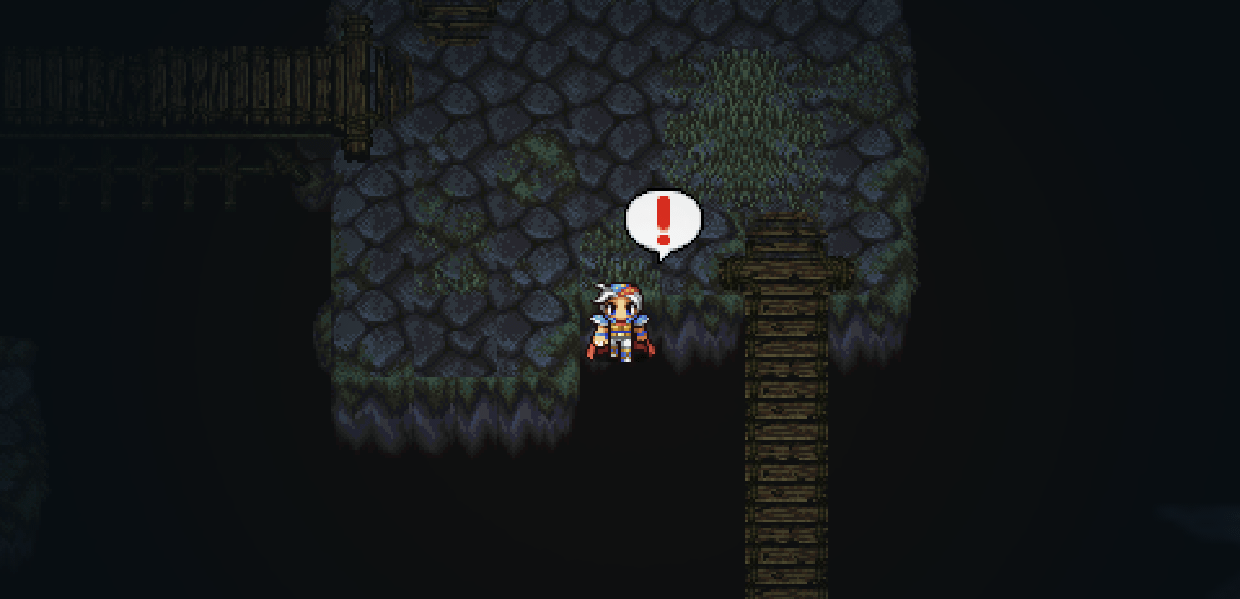Tap the exclamation mark speech bubble

point(663,222)
